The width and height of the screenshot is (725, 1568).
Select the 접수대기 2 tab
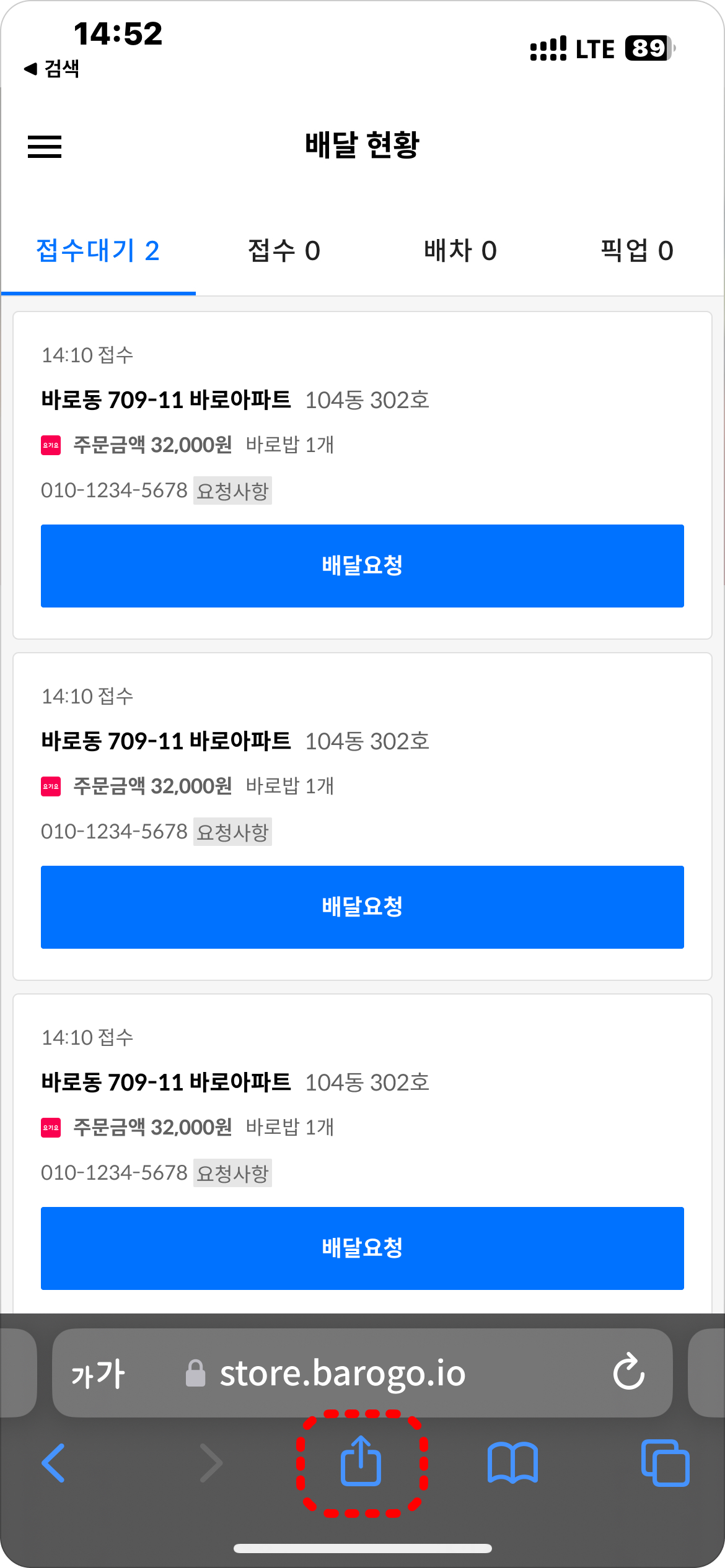(99, 251)
